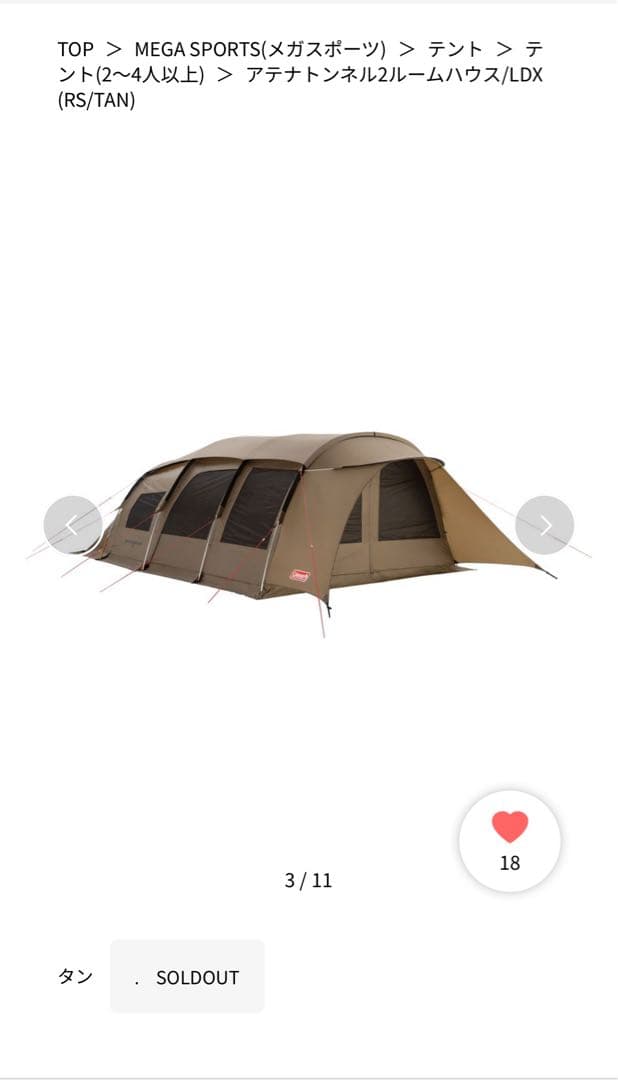Open the tent product photo
Image resolution: width=618 pixels, height=1080 pixels.
click(310, 525)
